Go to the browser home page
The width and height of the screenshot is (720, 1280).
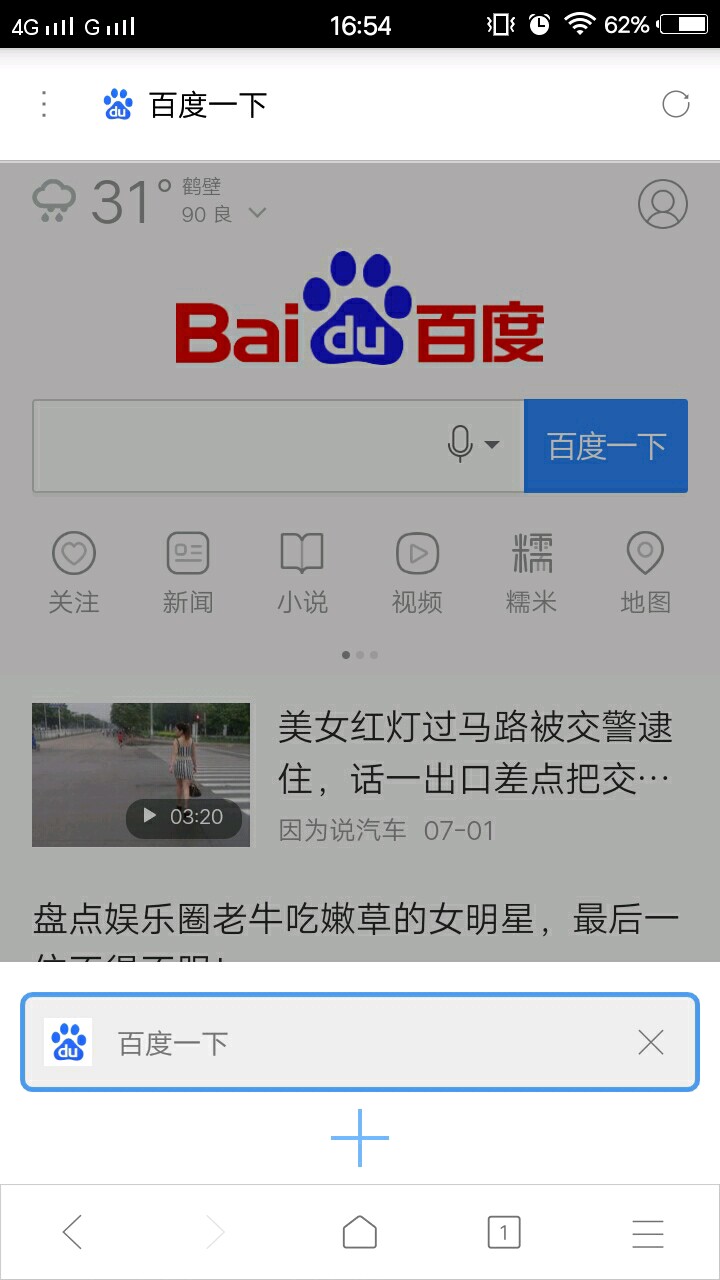click(360, 1232)
